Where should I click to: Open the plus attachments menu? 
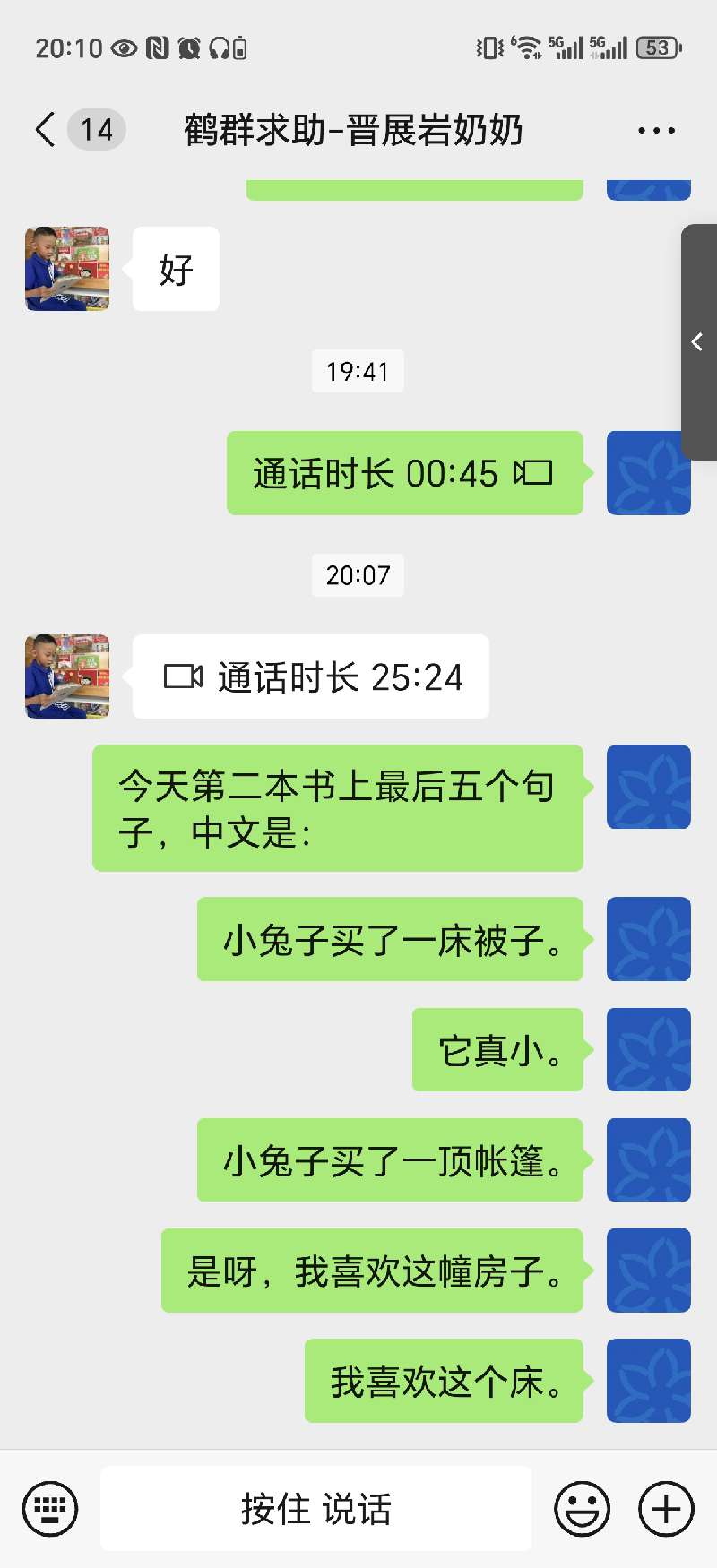pyautogui.click(x=666, y=1509)
